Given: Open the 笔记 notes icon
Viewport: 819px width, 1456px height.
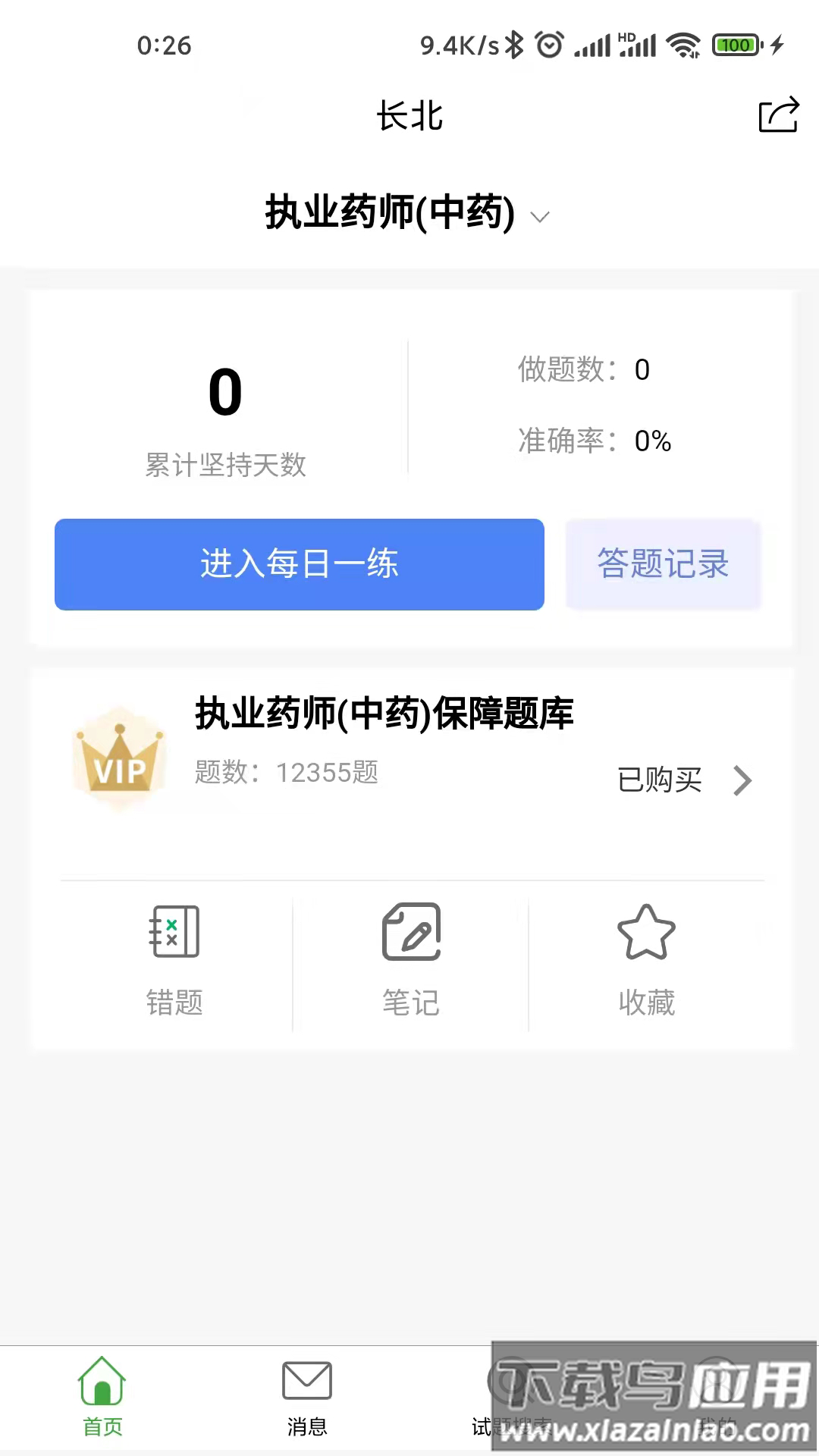Looking at the screenshot, I should [x=410, y=933].
